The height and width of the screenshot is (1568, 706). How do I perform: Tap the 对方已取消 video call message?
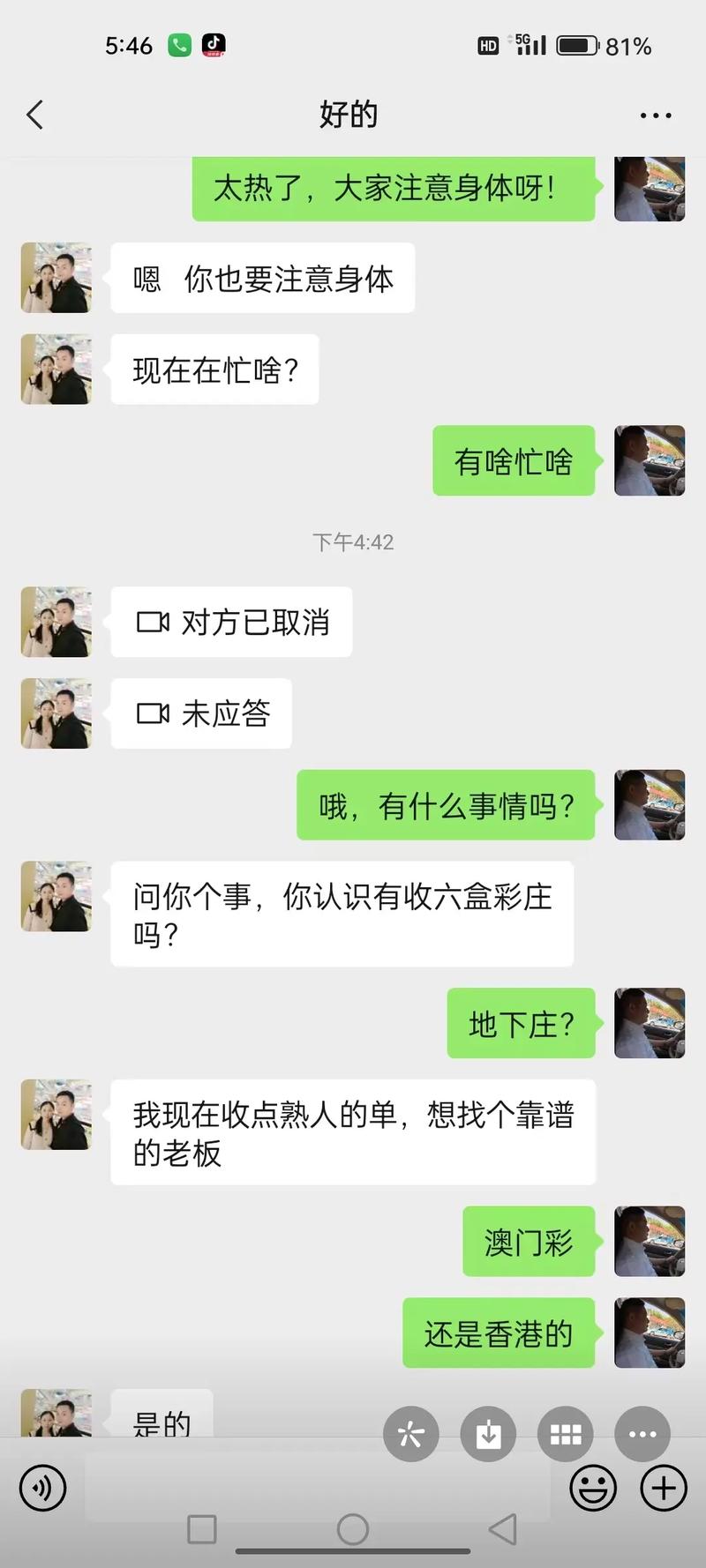[232, 622]
